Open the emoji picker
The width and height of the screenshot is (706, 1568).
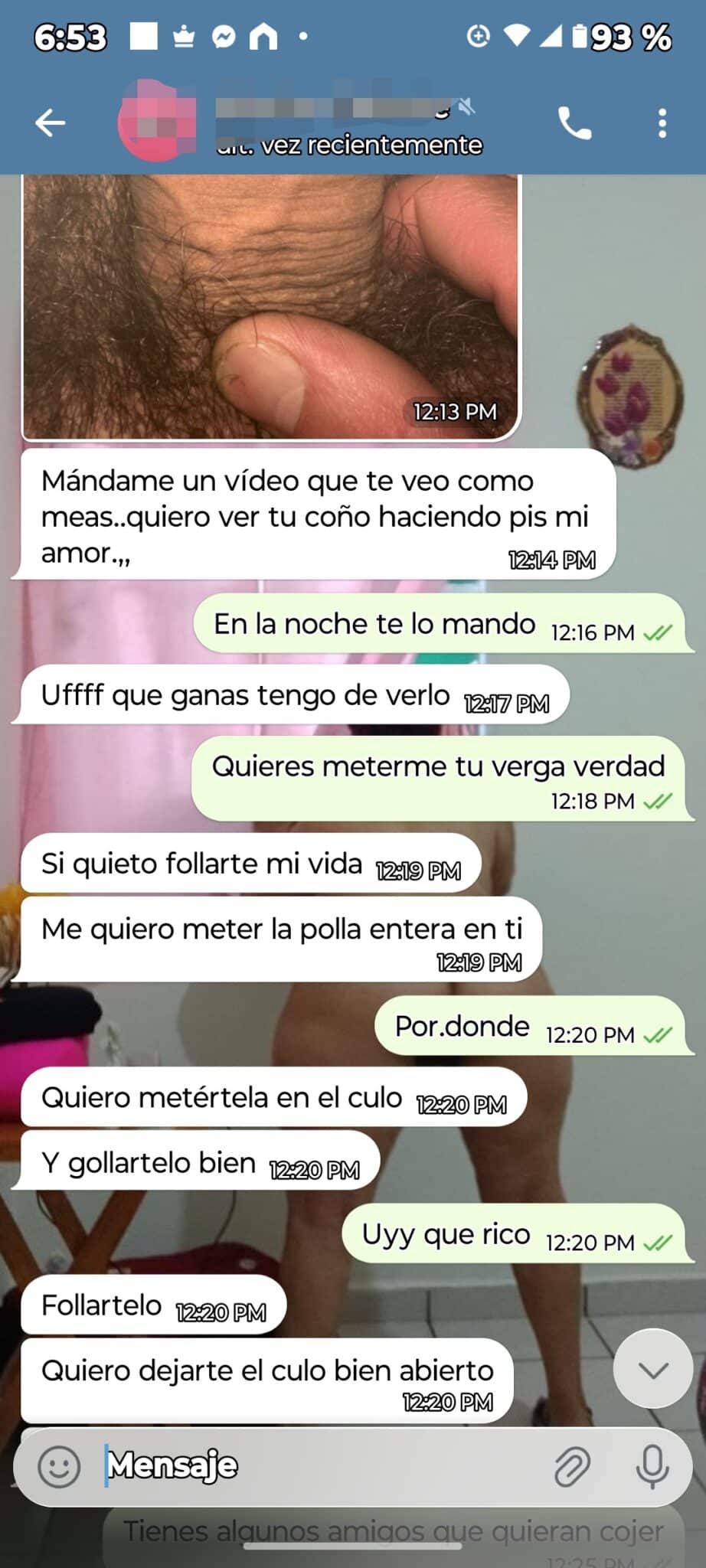[59, 1467]
